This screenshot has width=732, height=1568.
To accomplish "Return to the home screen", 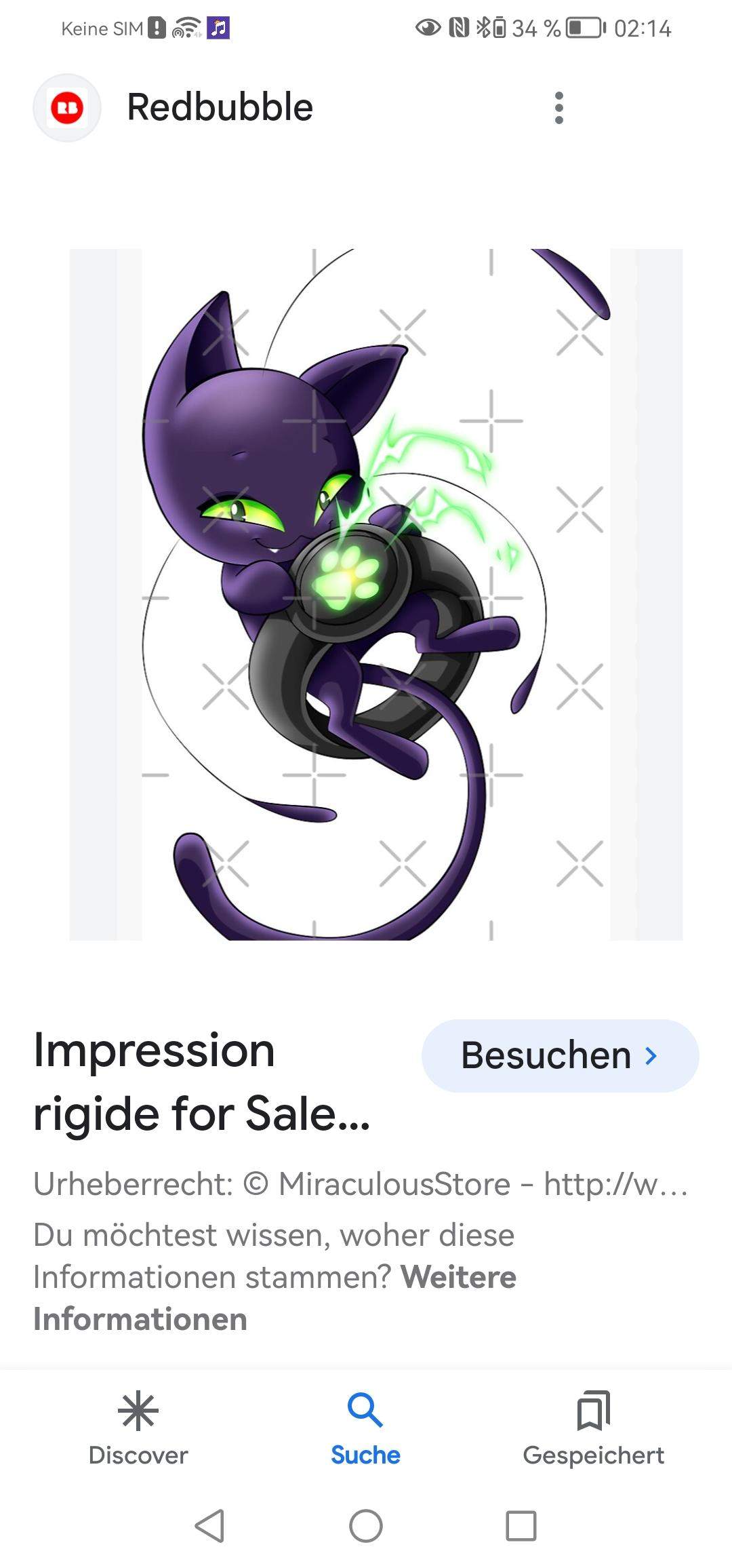I will click(366, 1525).
